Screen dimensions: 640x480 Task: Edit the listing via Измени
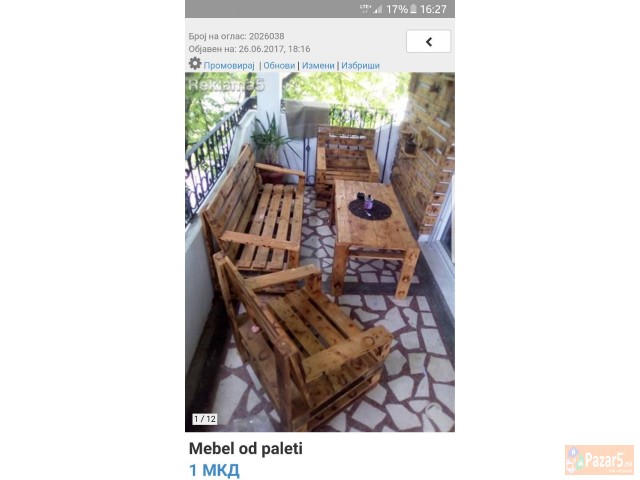(x=318, y=66)
